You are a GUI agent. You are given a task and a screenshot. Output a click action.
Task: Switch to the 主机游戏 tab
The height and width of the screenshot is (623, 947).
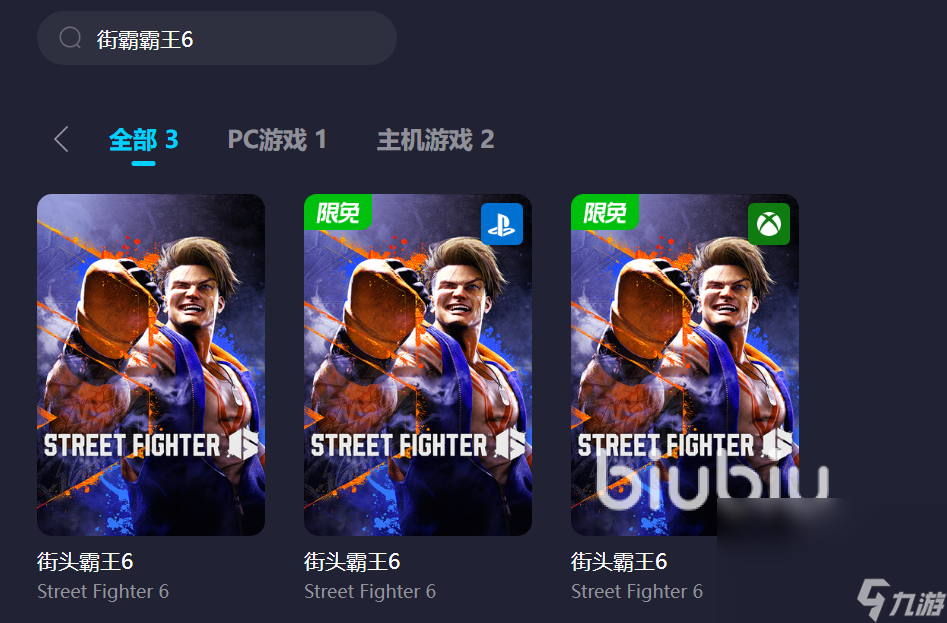point(435,139)
